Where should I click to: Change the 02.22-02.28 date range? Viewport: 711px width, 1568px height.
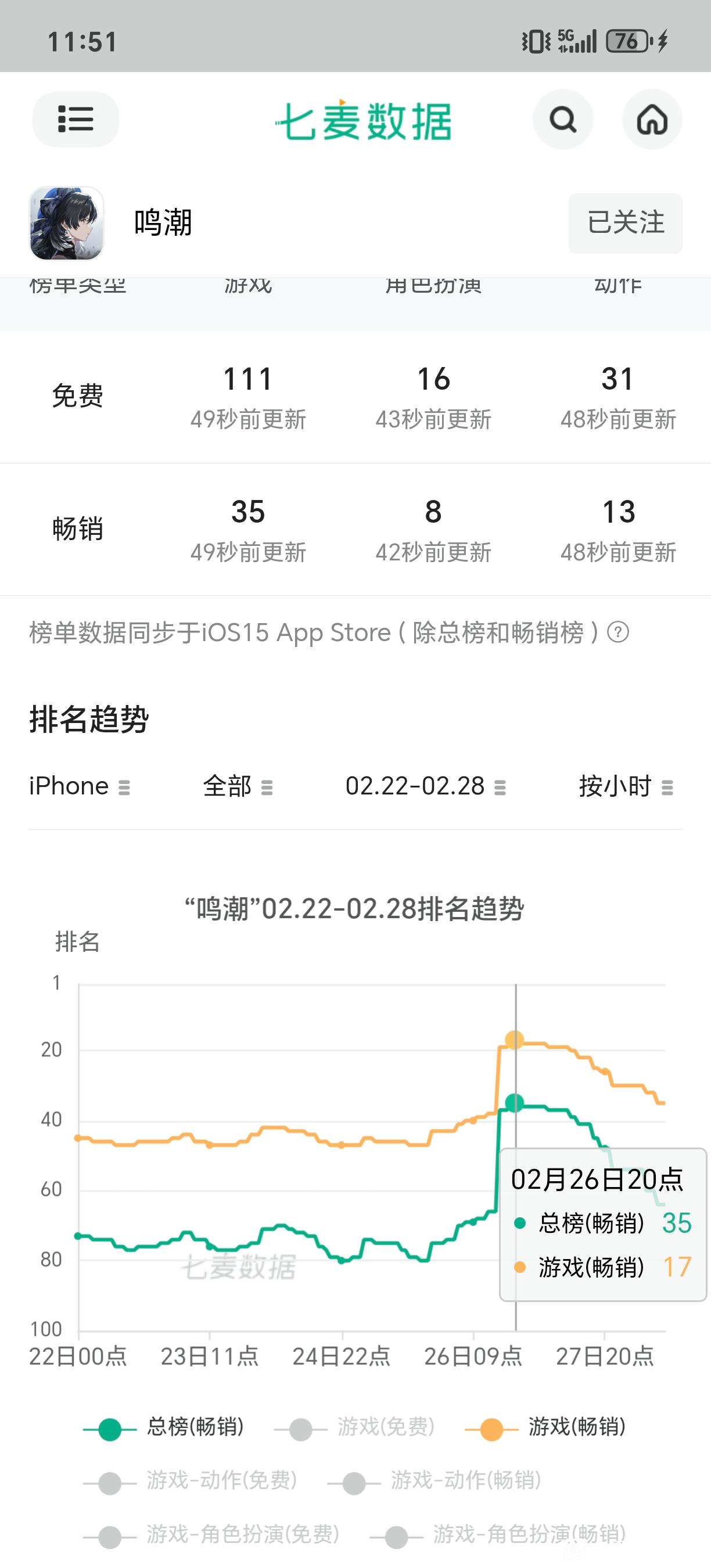point(426,786)
